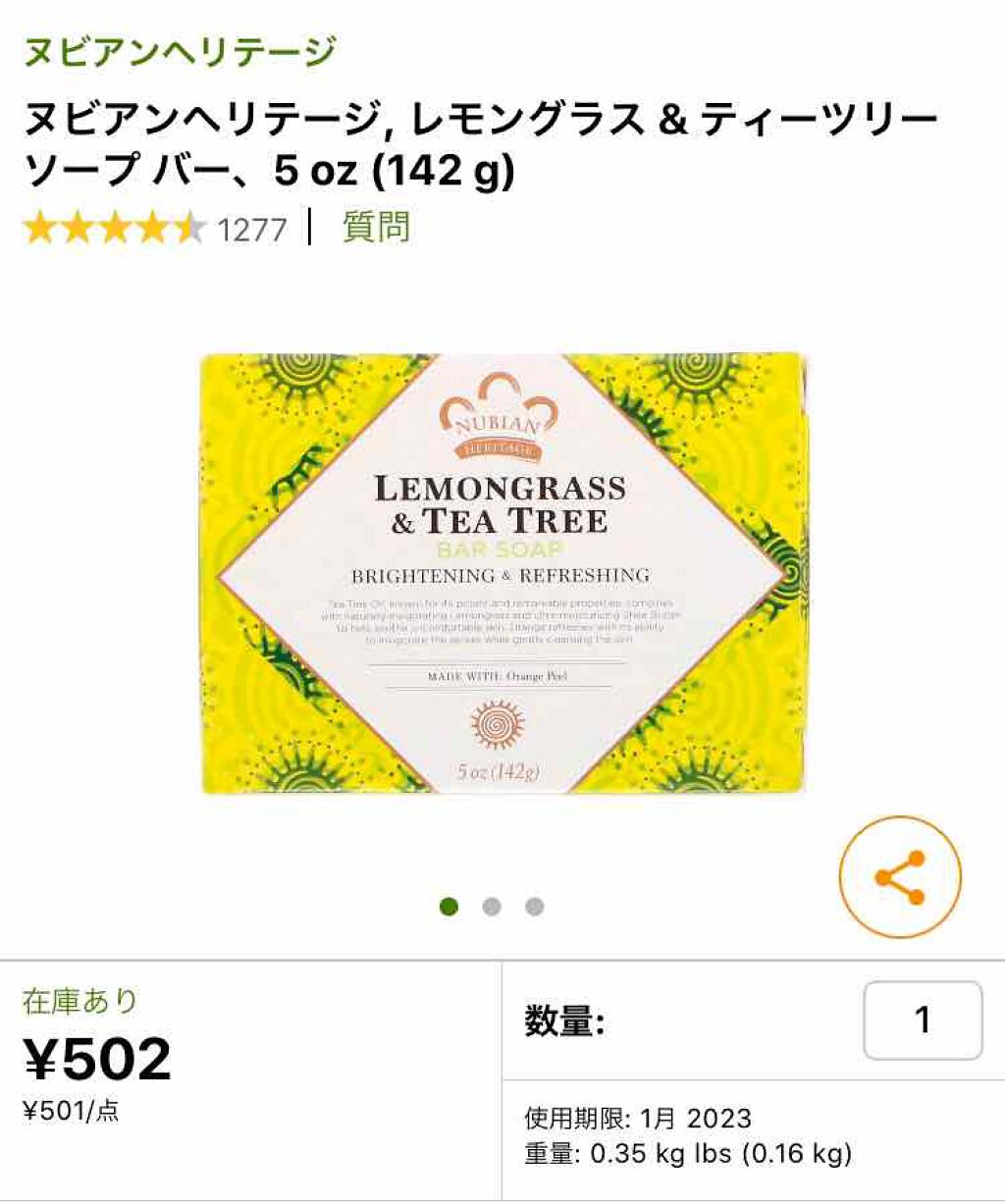The height and width of the screenshot is (1204, 1005).
Task: Select the third carousel dot
Action: pos(533,909)
